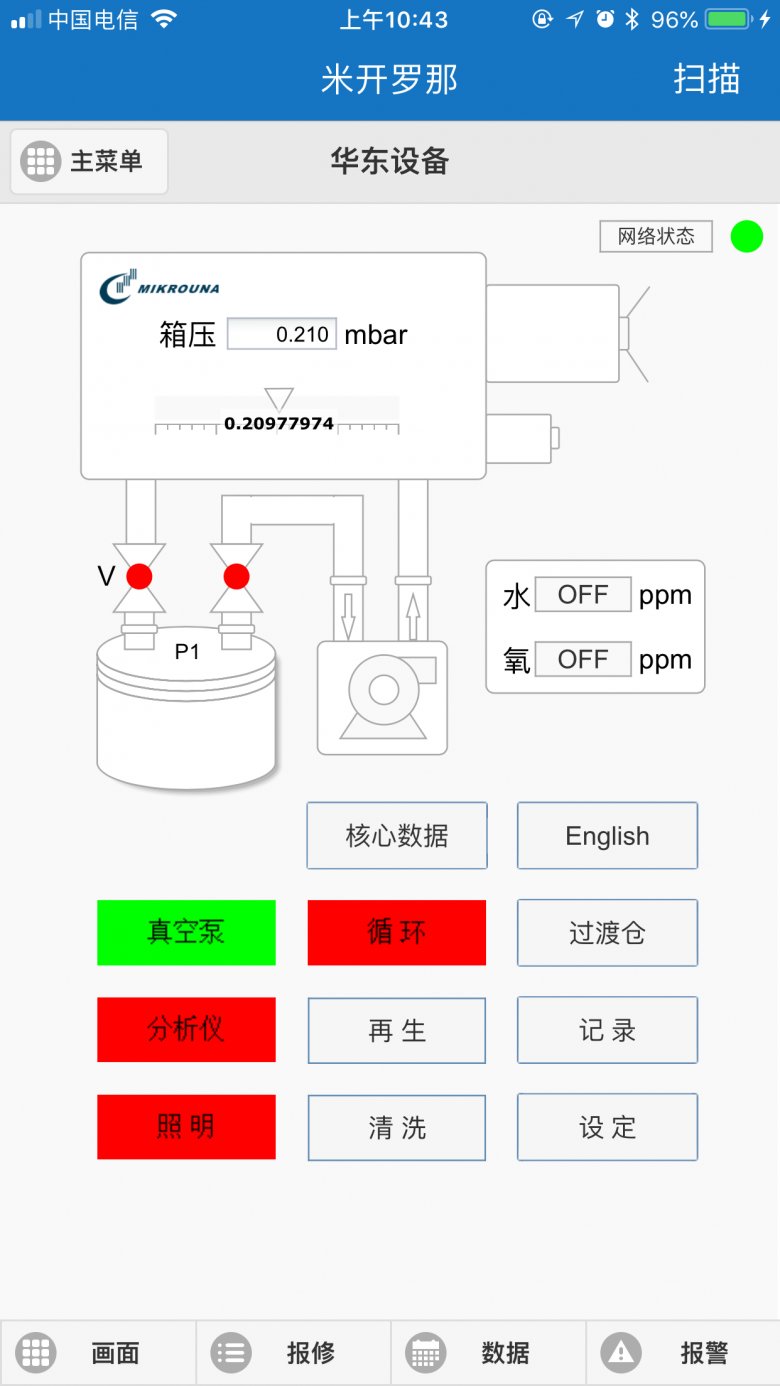Switch to the 报警 alarm tab

click(683, 1353)
